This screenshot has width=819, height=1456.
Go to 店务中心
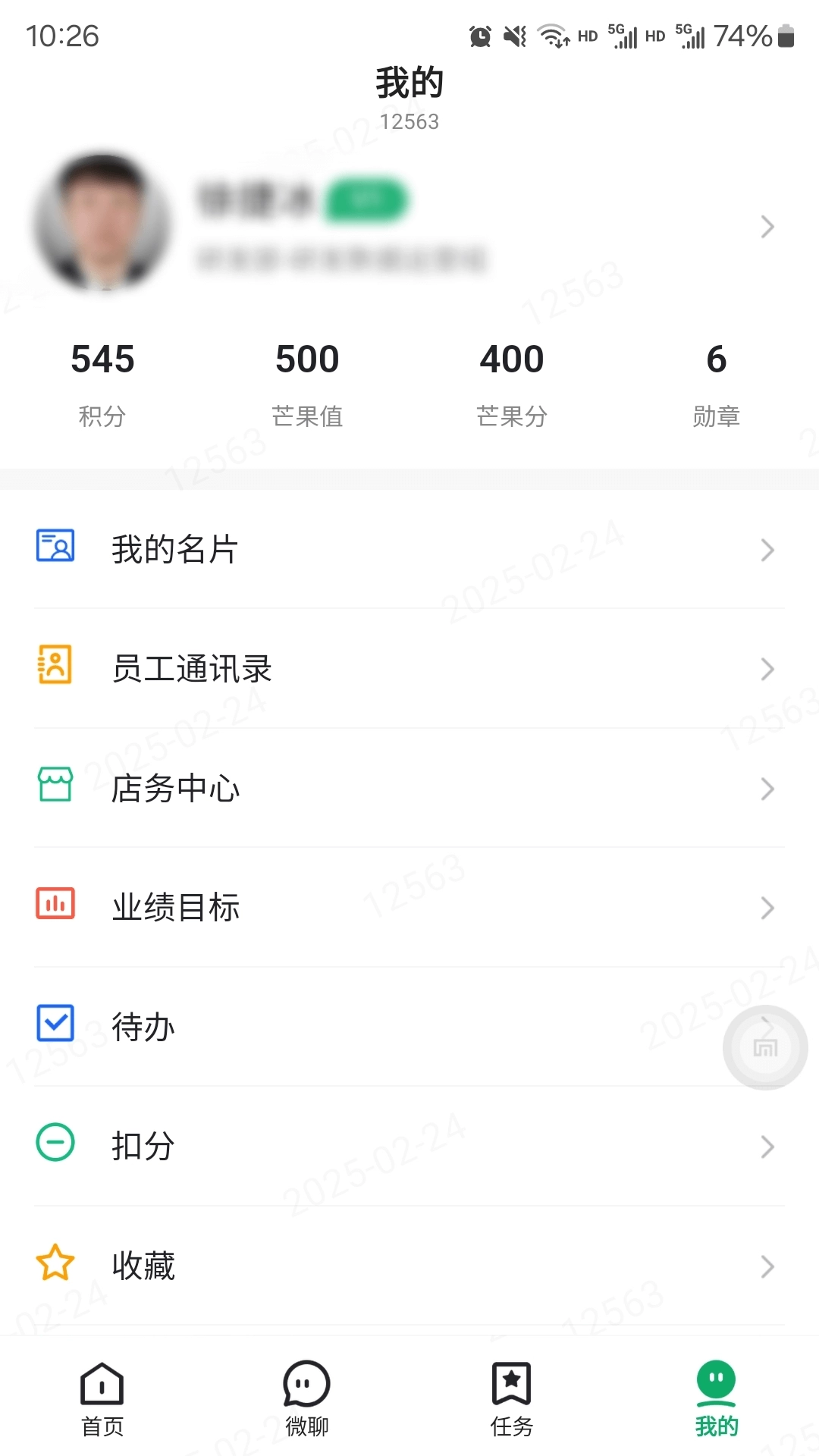tap(409, 788)
